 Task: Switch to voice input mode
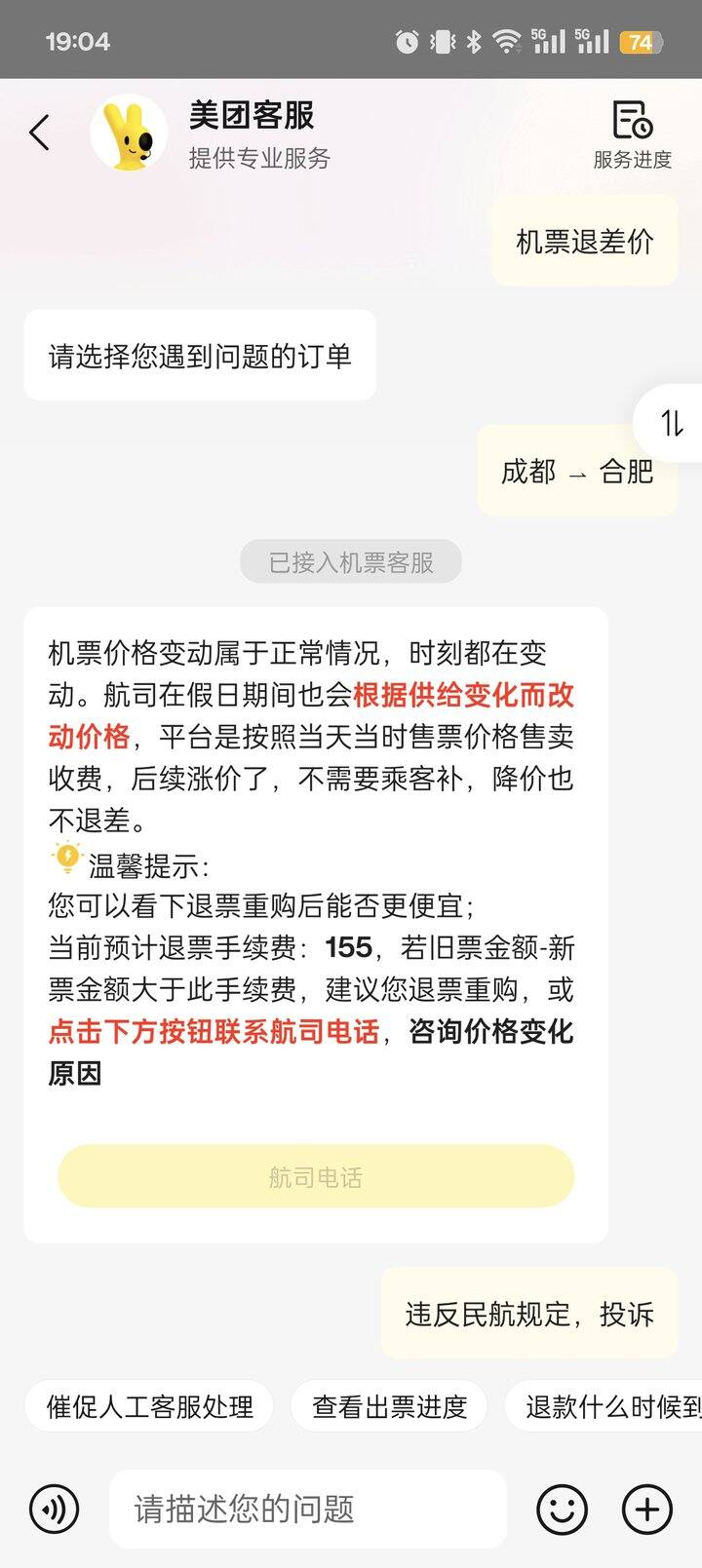55,1509
